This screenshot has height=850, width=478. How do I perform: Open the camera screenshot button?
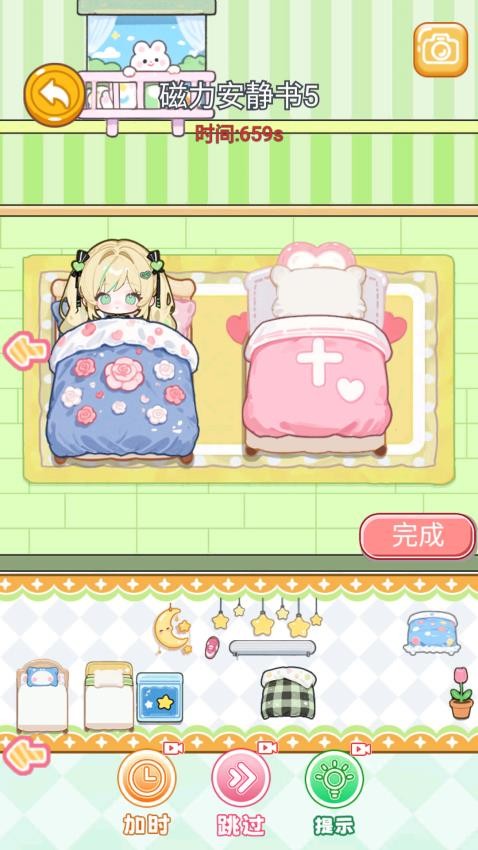click(441, 50)
